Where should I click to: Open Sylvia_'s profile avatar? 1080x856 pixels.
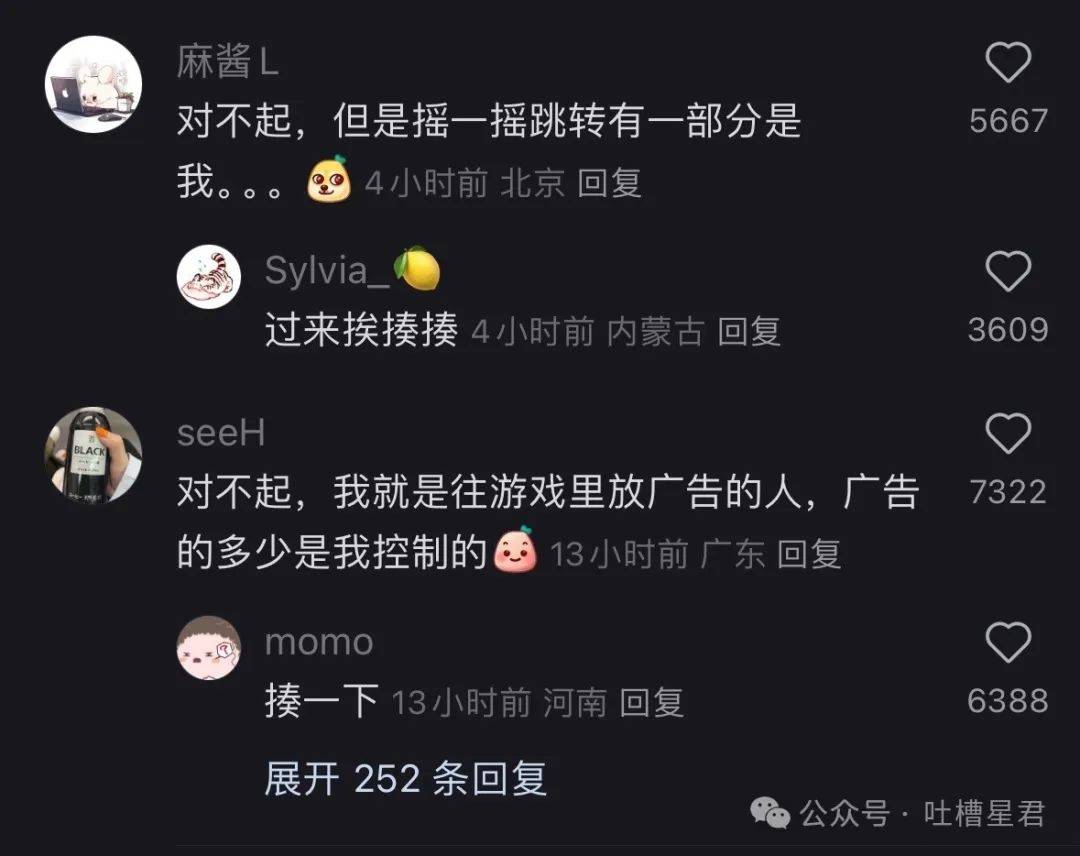[x=209, y=275]
